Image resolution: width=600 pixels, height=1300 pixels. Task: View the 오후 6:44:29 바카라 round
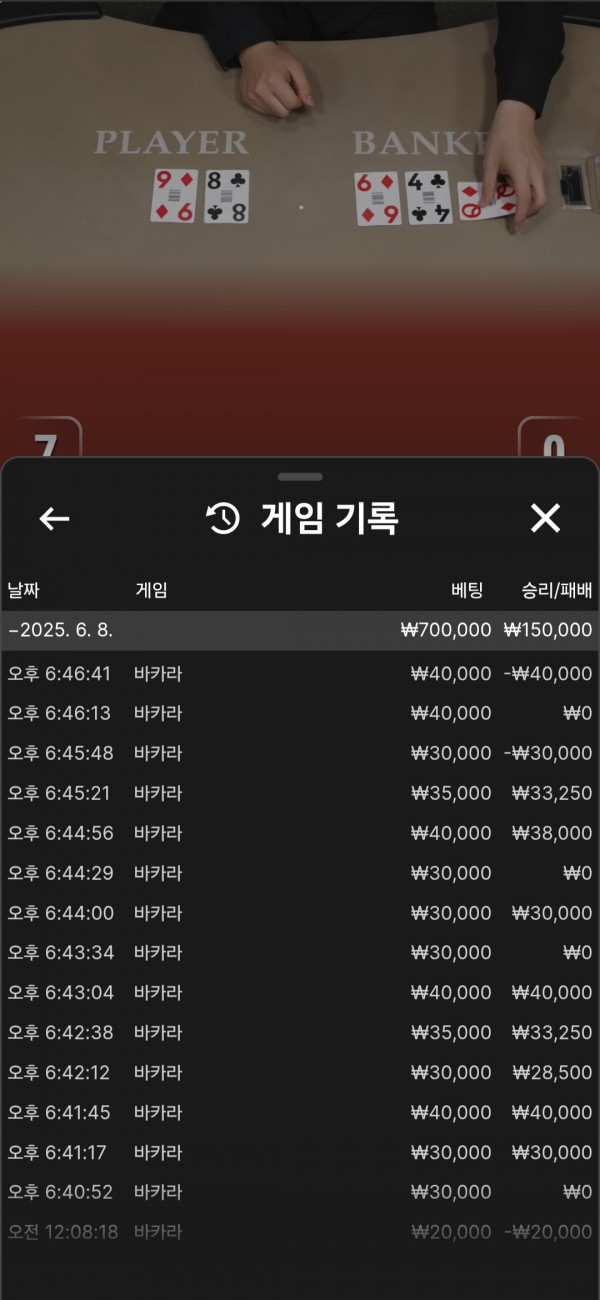coord(300,873)
